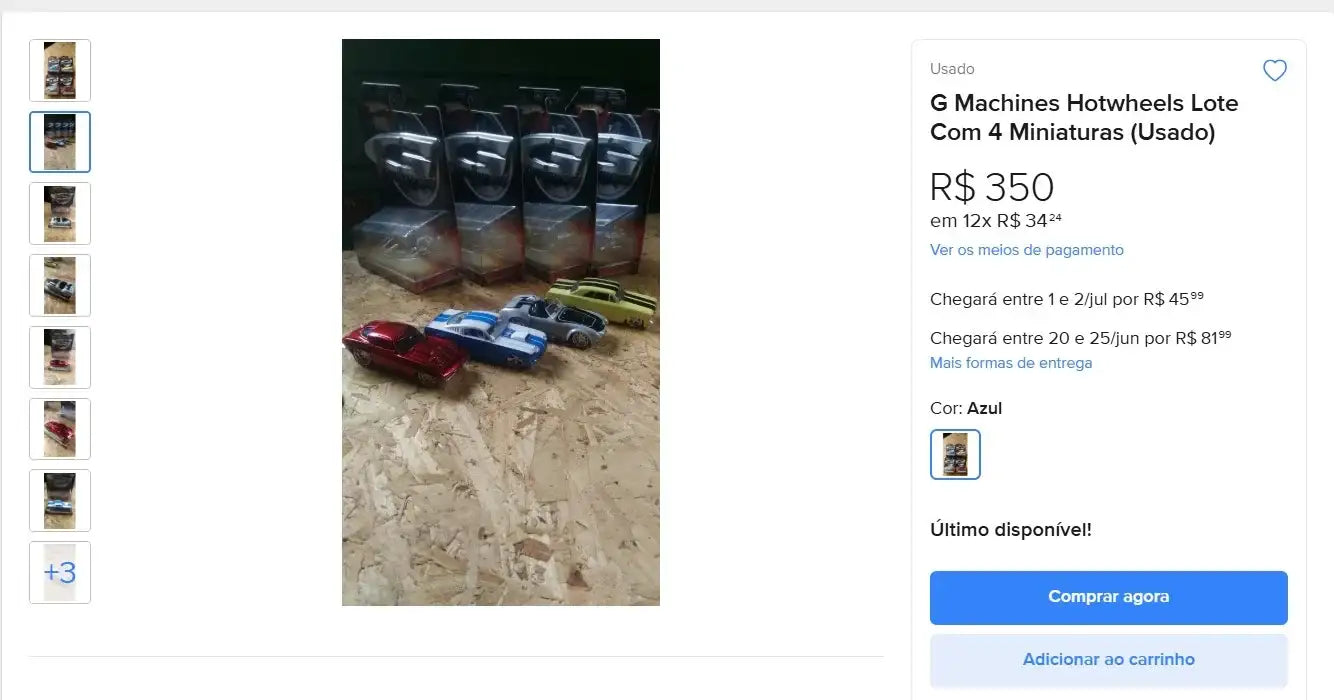The height and width of the screenshot is (700, 1334).
Task: Show the third gallery thumbnail
Action: point(60,213)
